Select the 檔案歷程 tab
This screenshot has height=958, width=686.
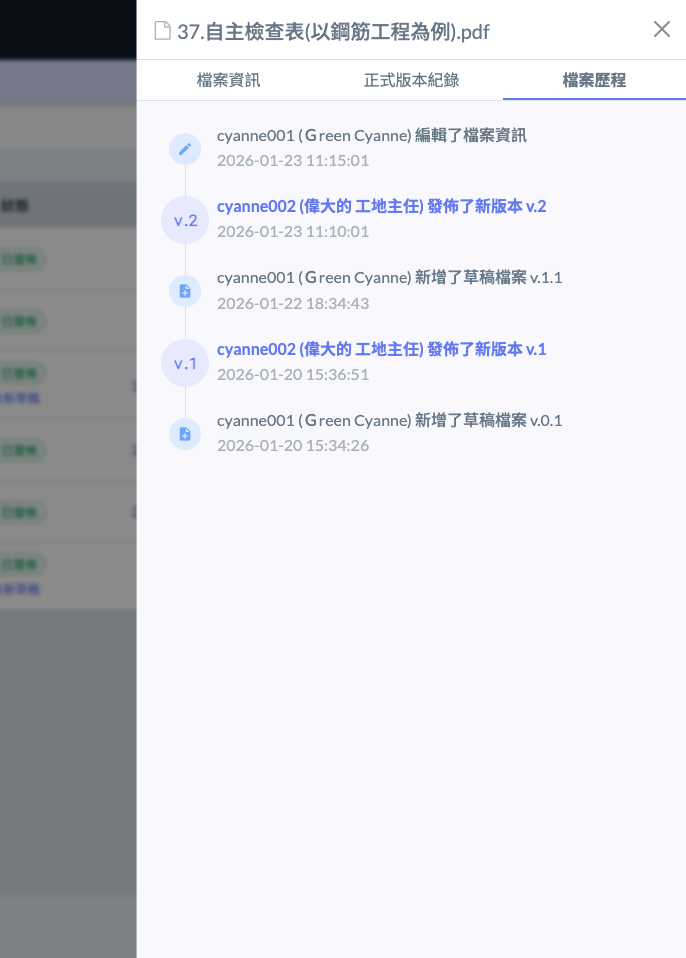coord(594,81)
